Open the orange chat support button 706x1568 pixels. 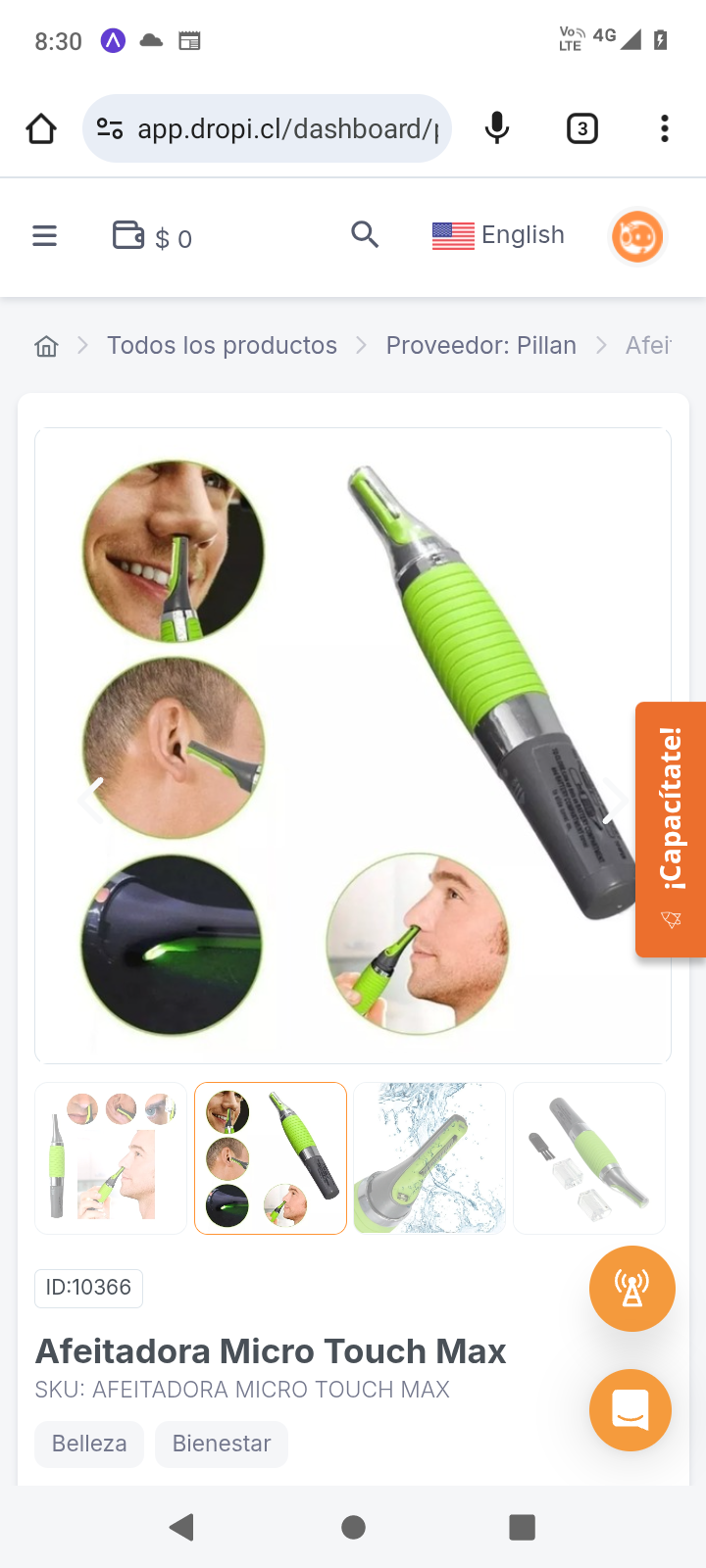[x=630, y=1410]
